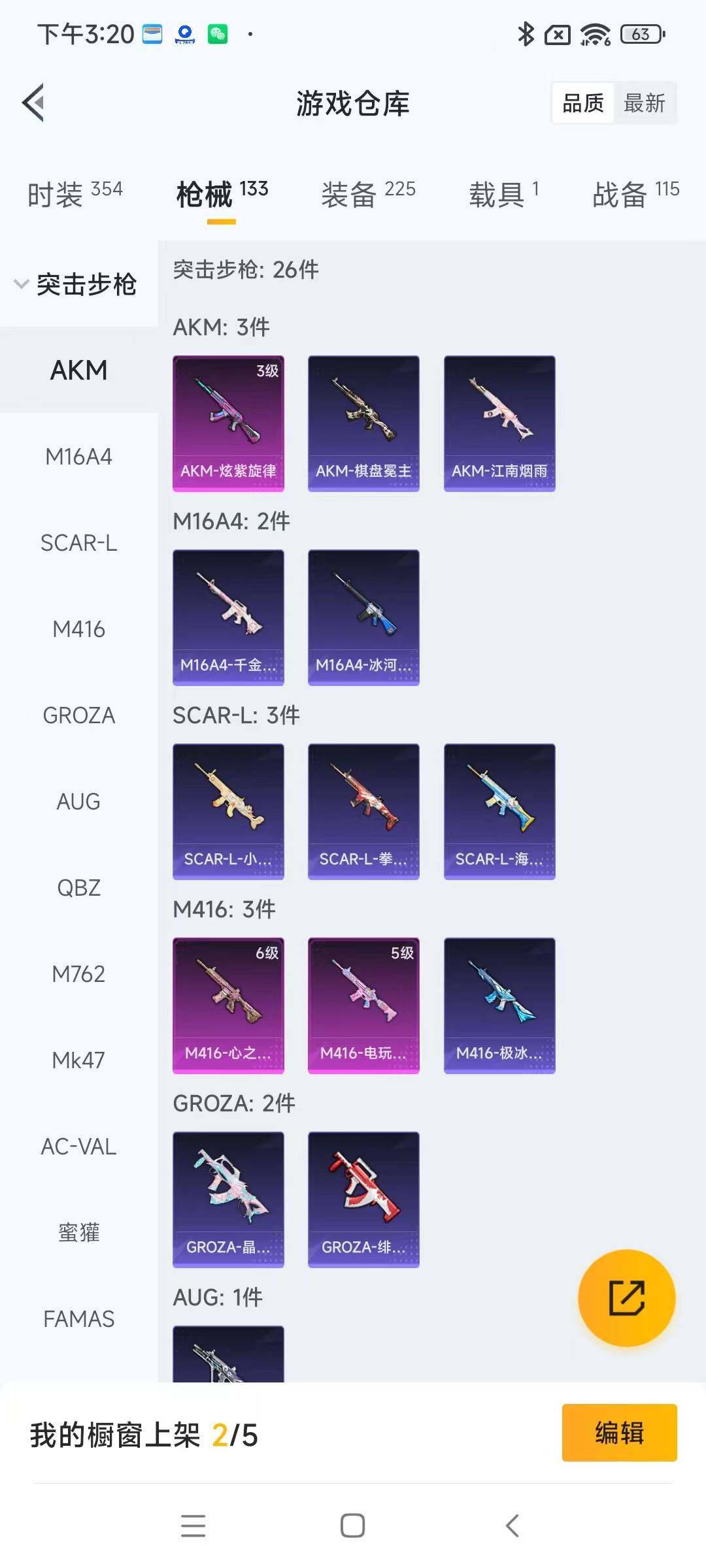Open the 战备 tab
The image size is (706, 1568).
[635, 194]
